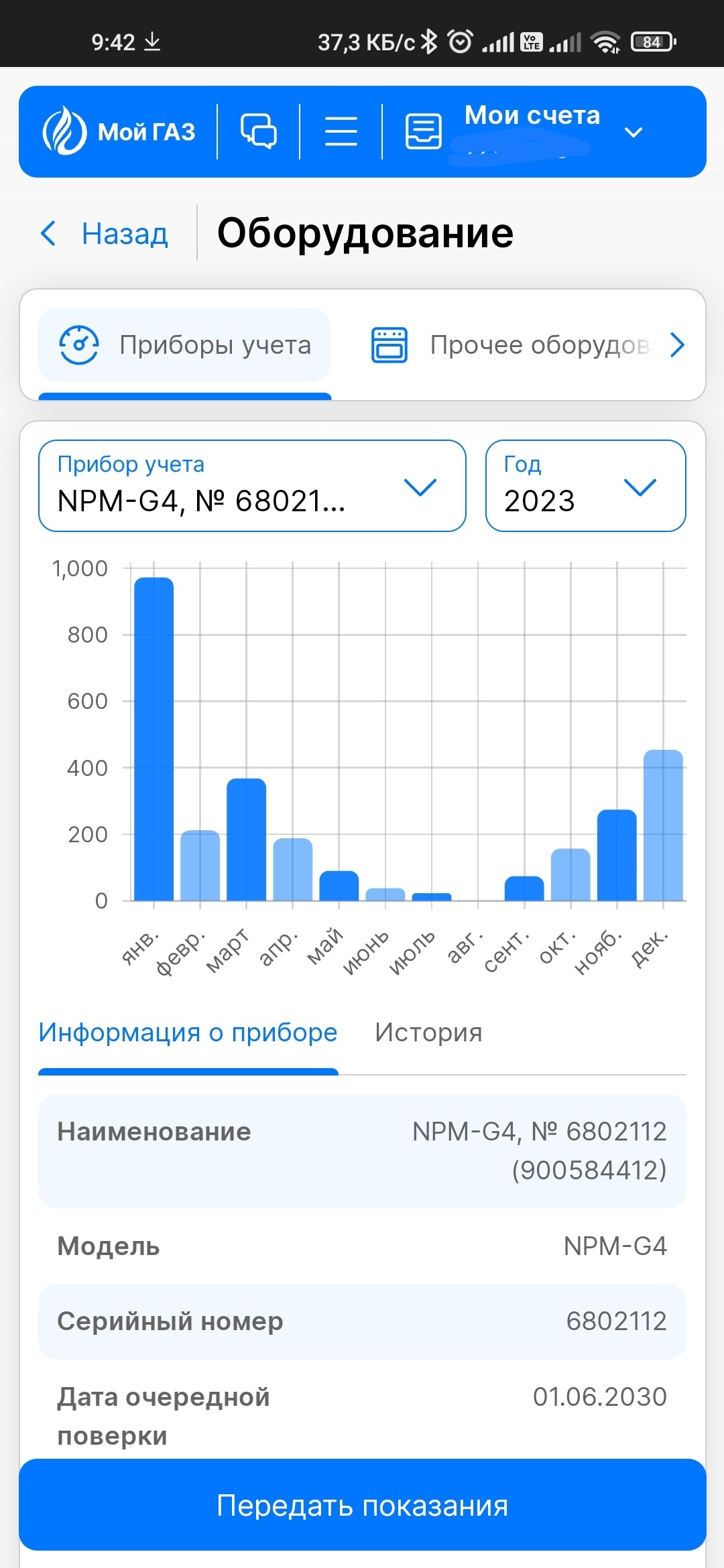The height and width of the screenshot is (1568, 724).
Task: Switch to the История tab
Action: coord(428,1033)
